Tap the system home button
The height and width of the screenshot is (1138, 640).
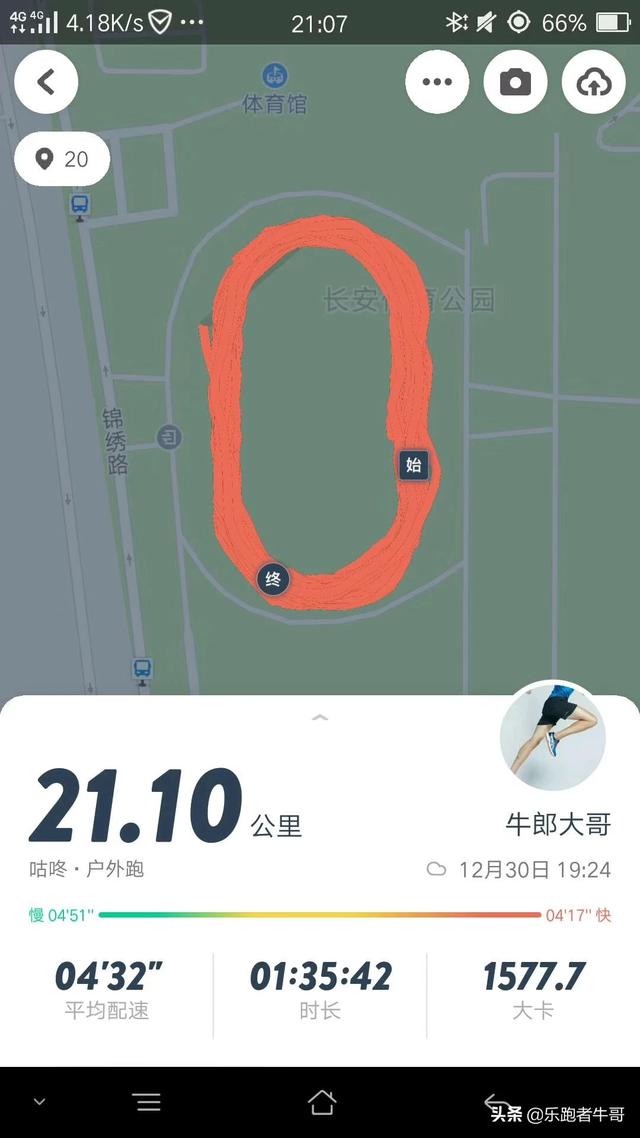point(321,1102)
